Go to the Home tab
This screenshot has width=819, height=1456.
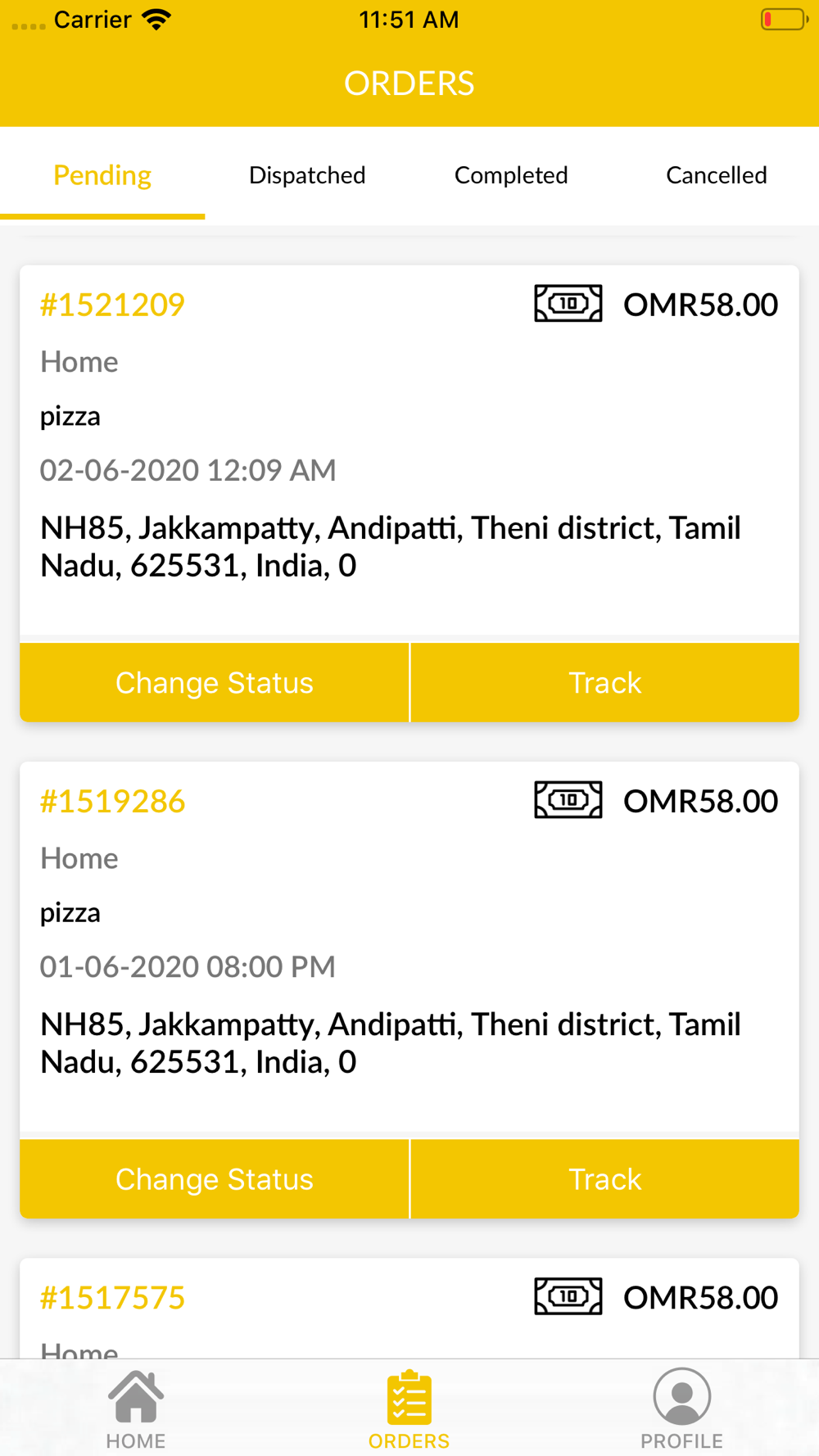[136, 1409]
